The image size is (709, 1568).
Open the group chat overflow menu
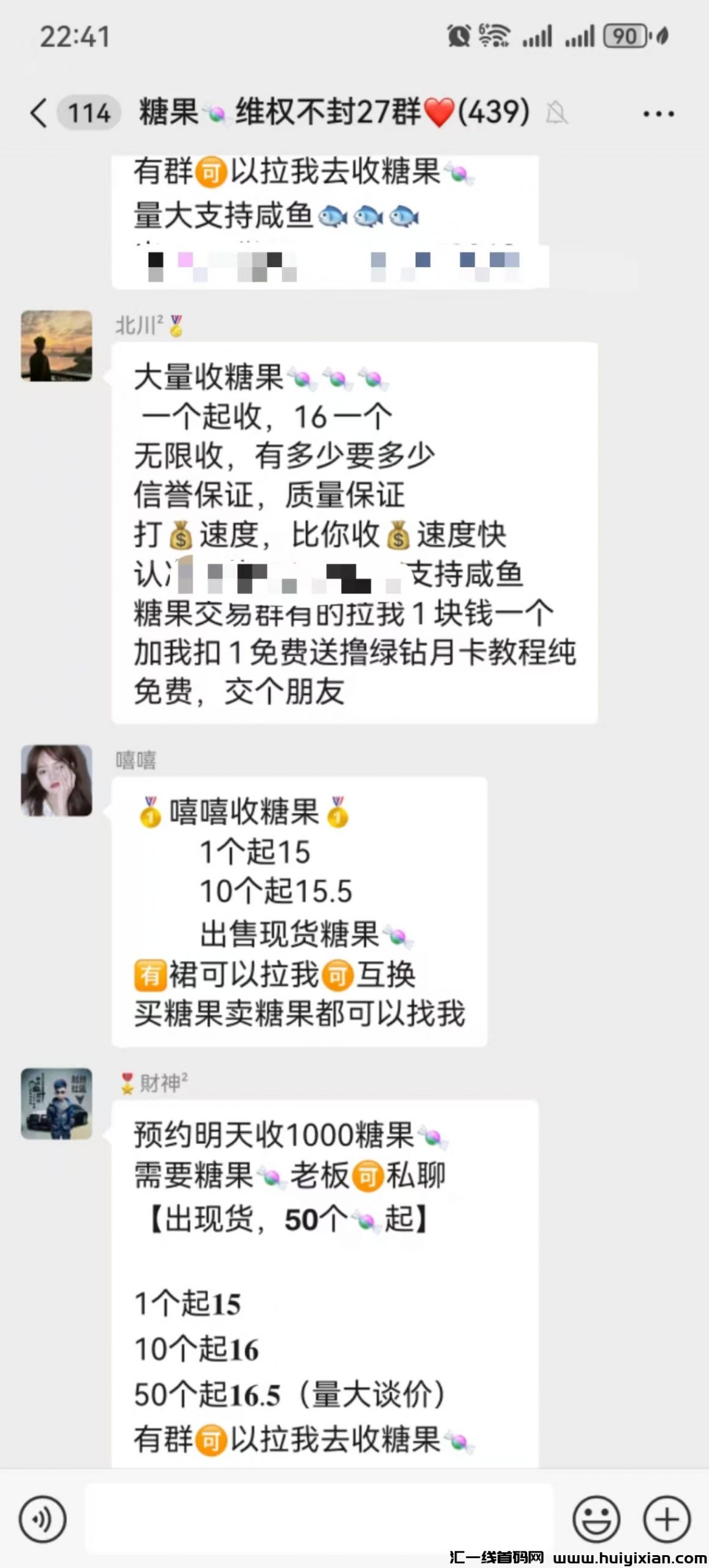(x=658, y=114)
